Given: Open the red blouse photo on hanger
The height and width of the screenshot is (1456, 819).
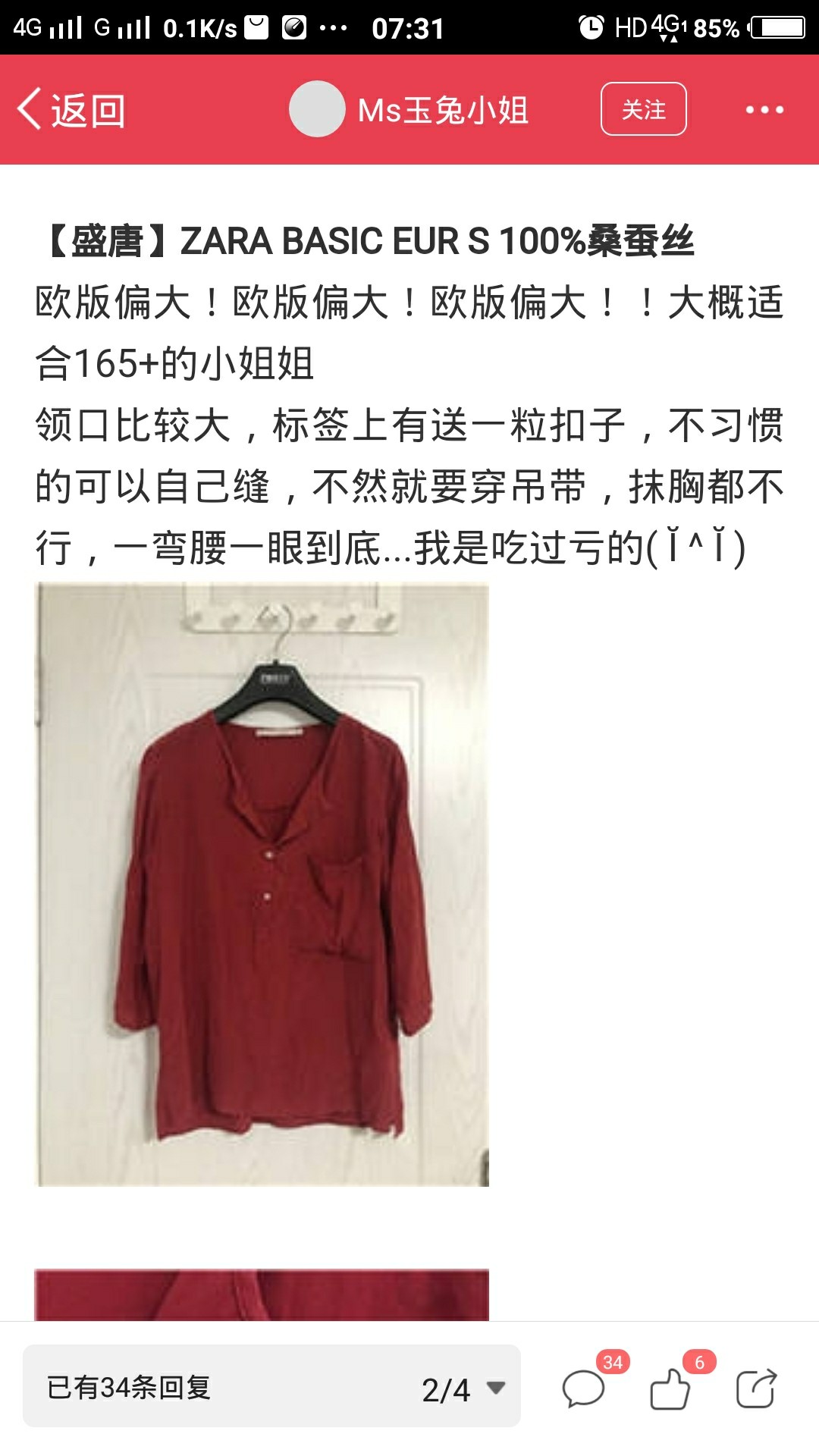Looking at the screenshot, I should point(262,884).
